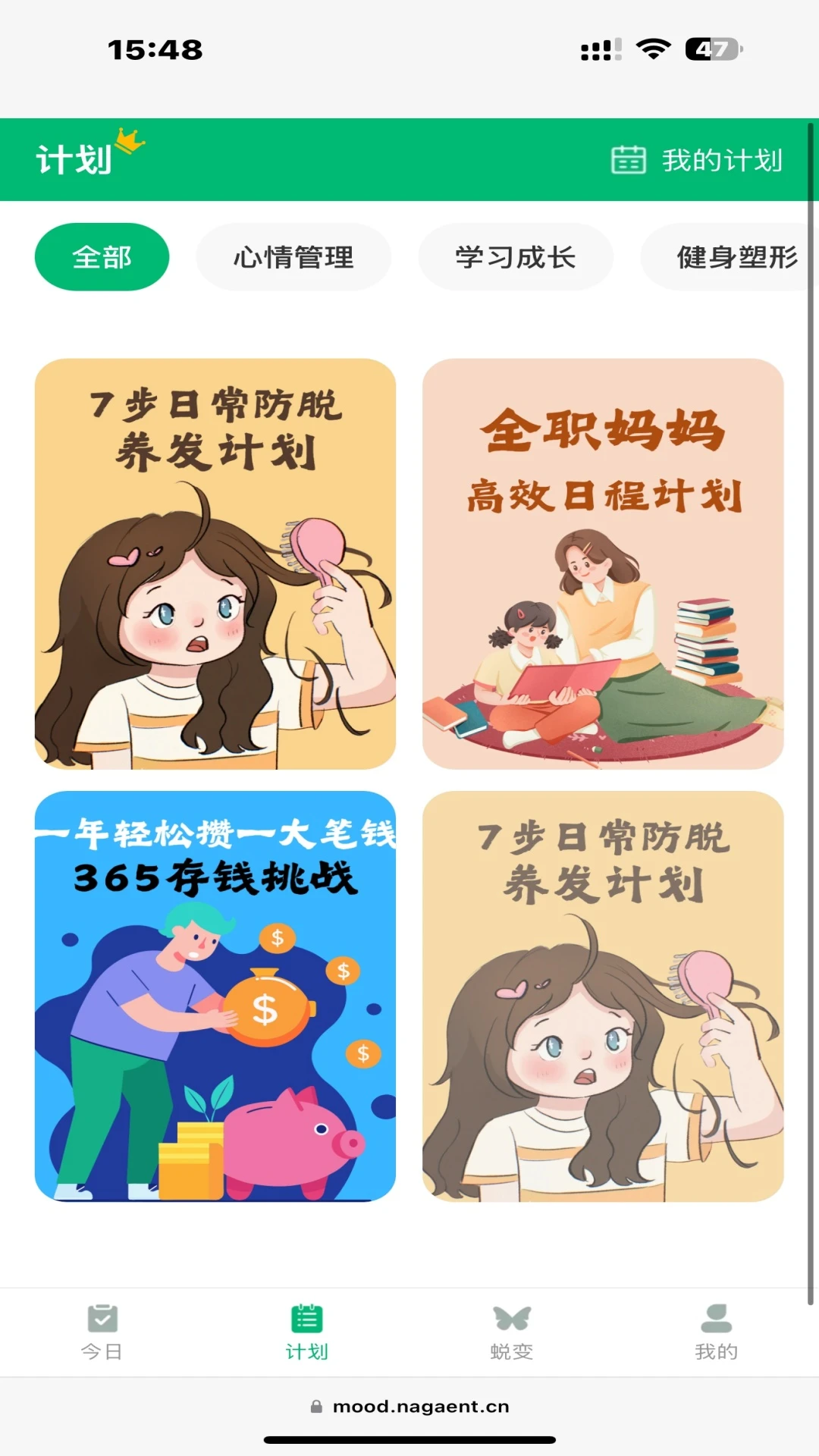Show the 学习成长 category
The image size is (819, 1456).
coord(515,257)
